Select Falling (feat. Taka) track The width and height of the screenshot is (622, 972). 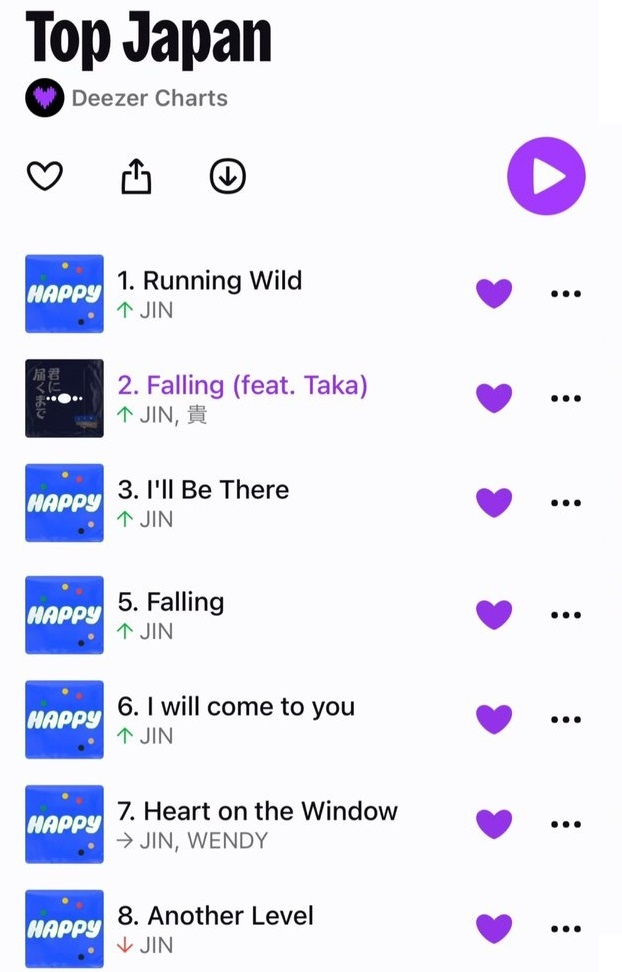[x=242, y=386]
